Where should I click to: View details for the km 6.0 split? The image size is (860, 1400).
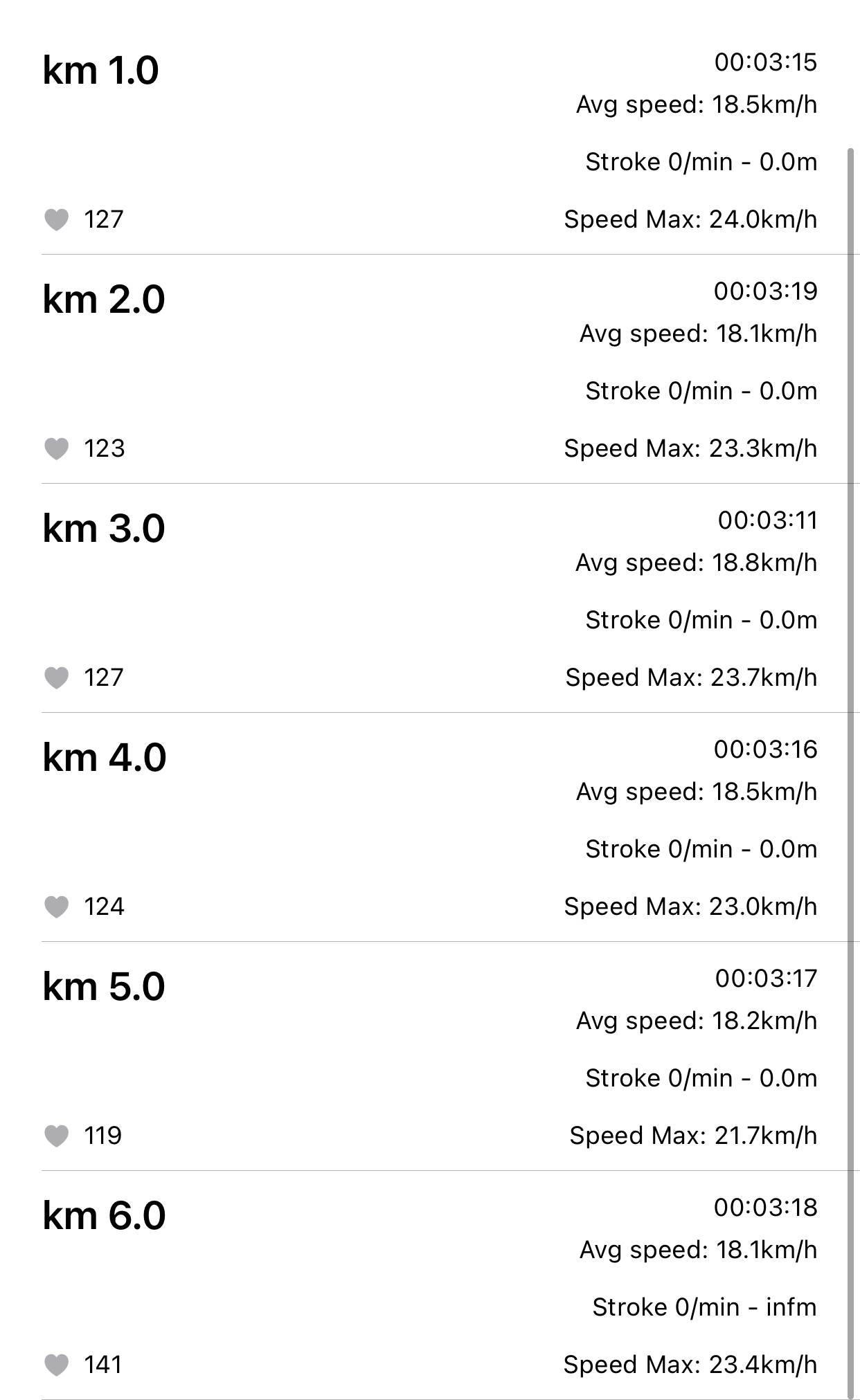tap(429, 1286)
